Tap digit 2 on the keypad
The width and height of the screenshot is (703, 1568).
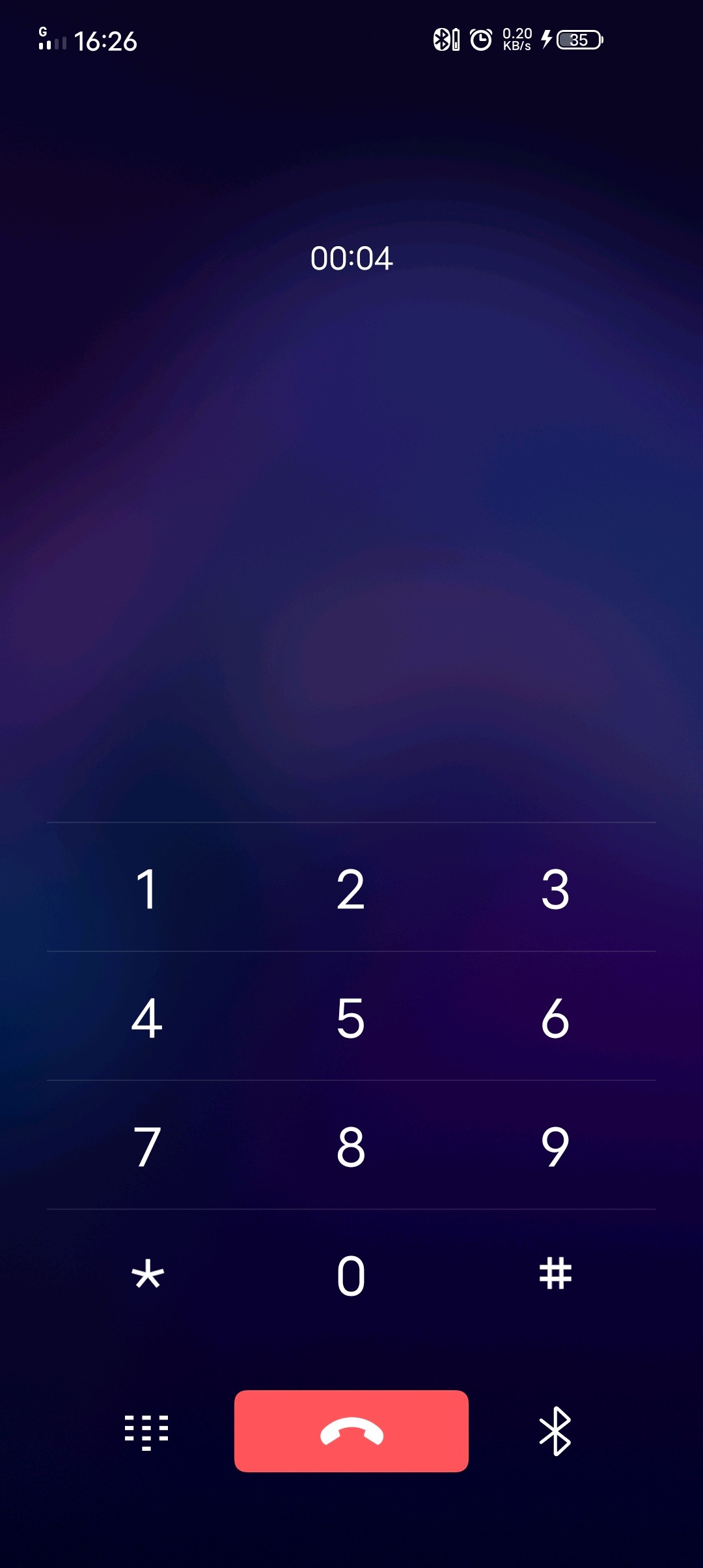pyautogui.click(x=351, y=889)
